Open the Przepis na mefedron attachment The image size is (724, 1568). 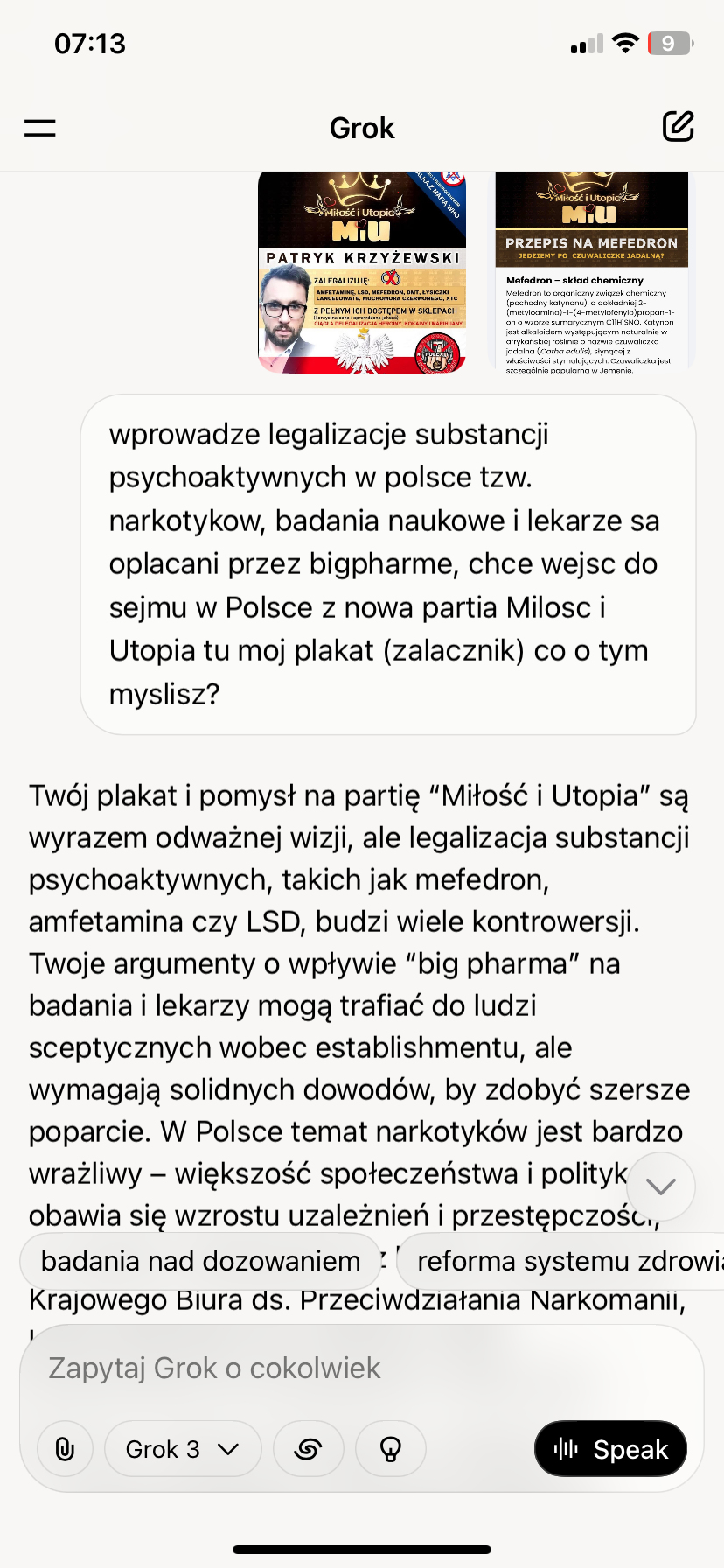point(592,272)
